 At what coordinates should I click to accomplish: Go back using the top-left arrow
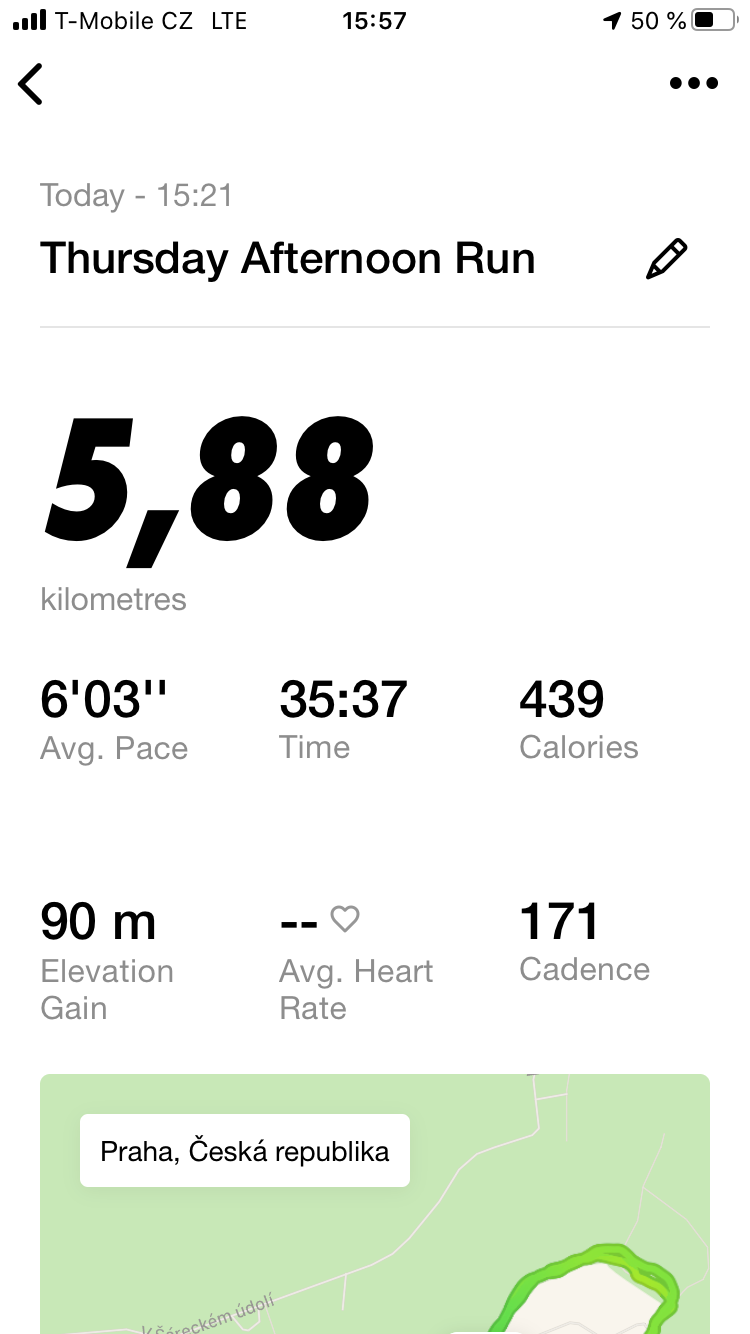31,84
